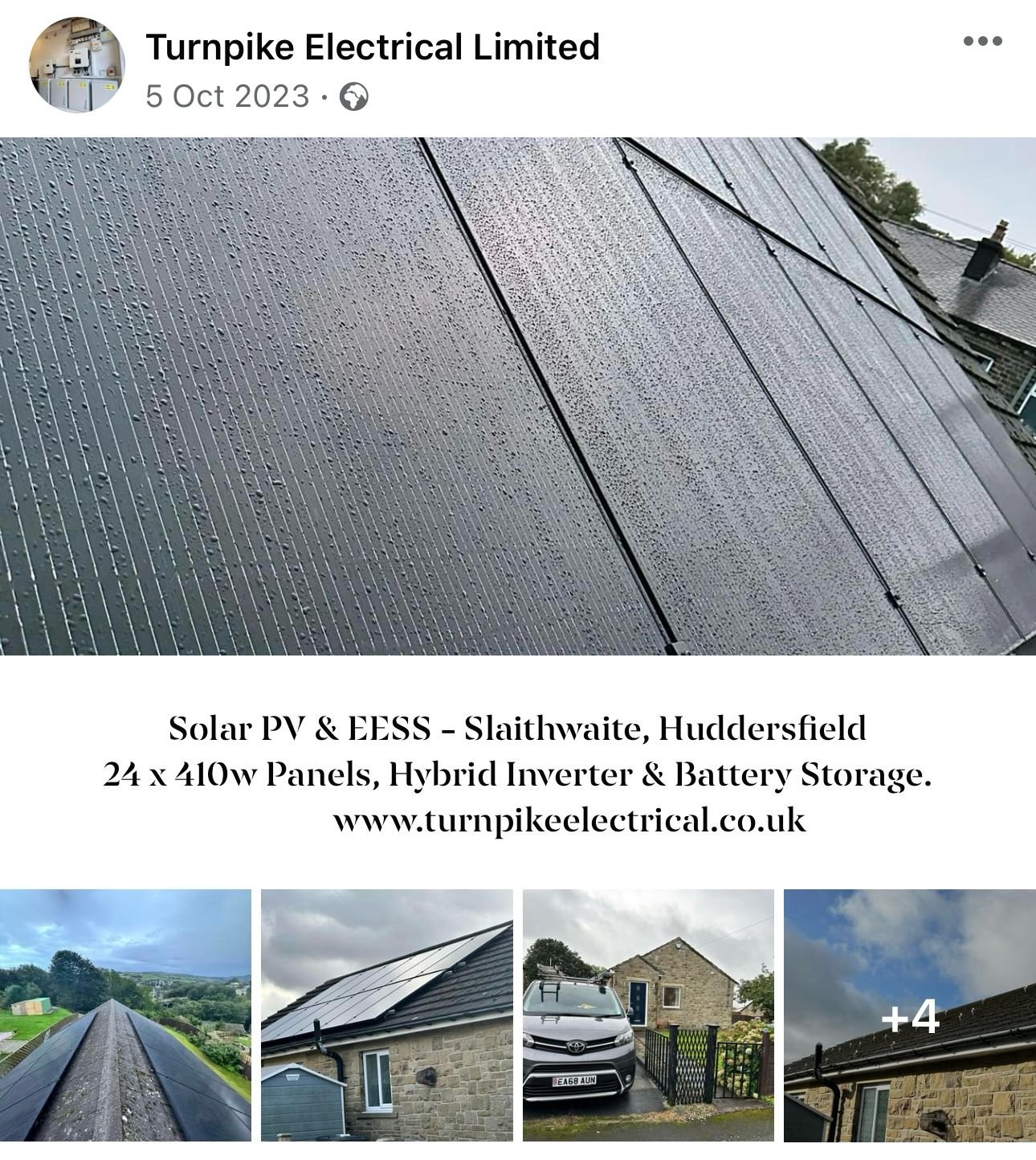
Task: Open the post's three-dot options menu
Action: click(982, 42)
